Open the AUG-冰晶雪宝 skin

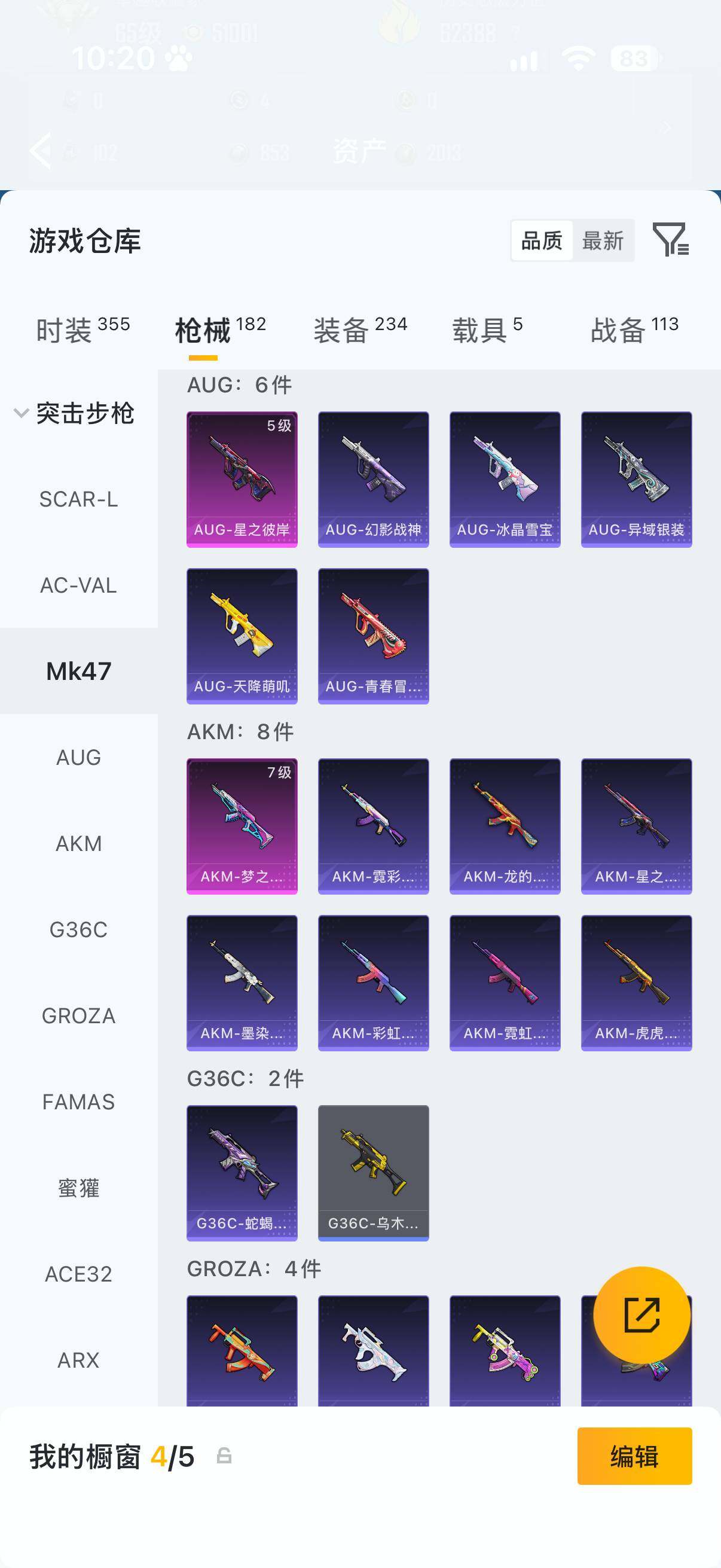click(505, 480)
